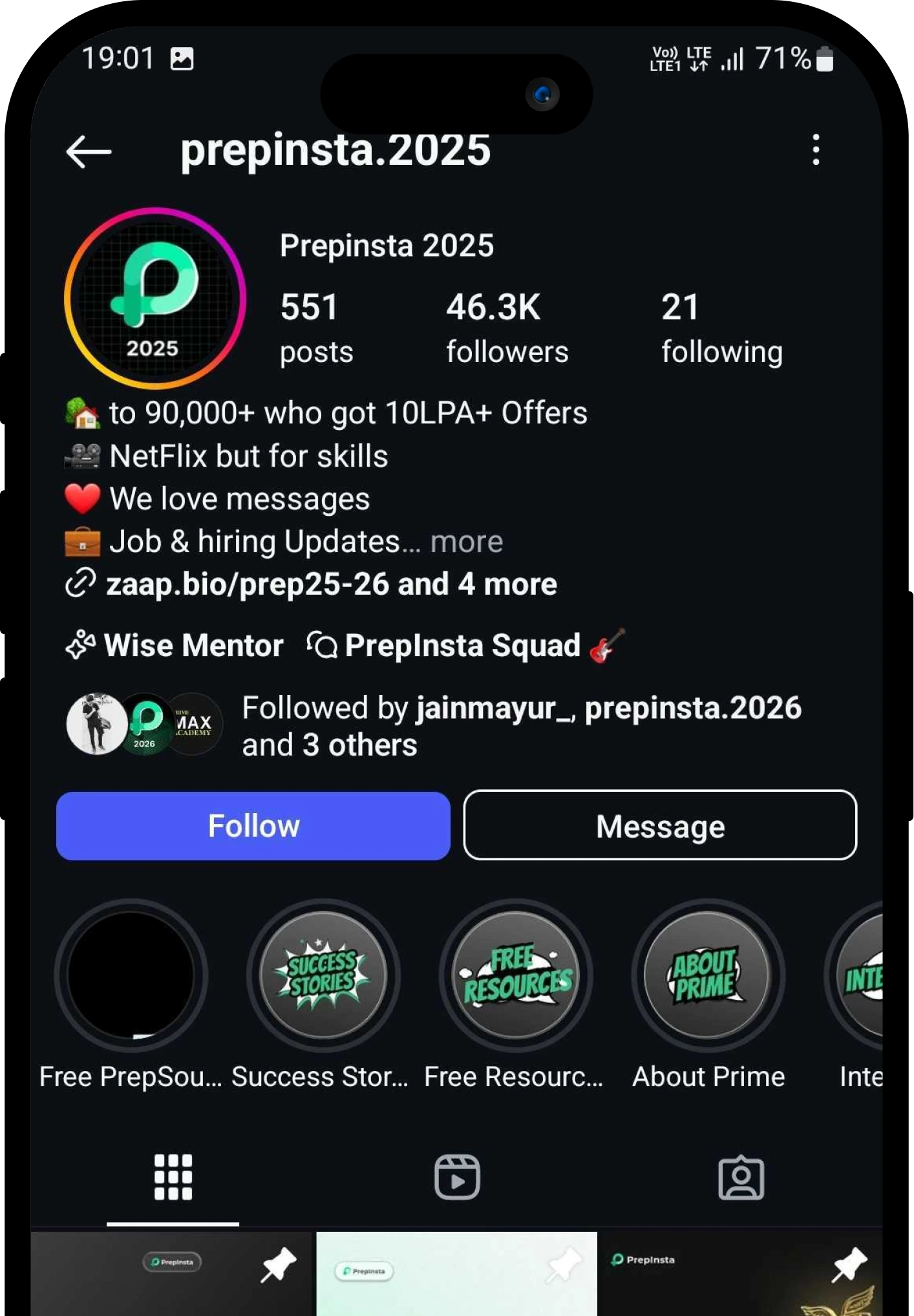Open the Success Stories highlight
The width and height of the screenshot is (914, 1316).
tap(323, 975)
